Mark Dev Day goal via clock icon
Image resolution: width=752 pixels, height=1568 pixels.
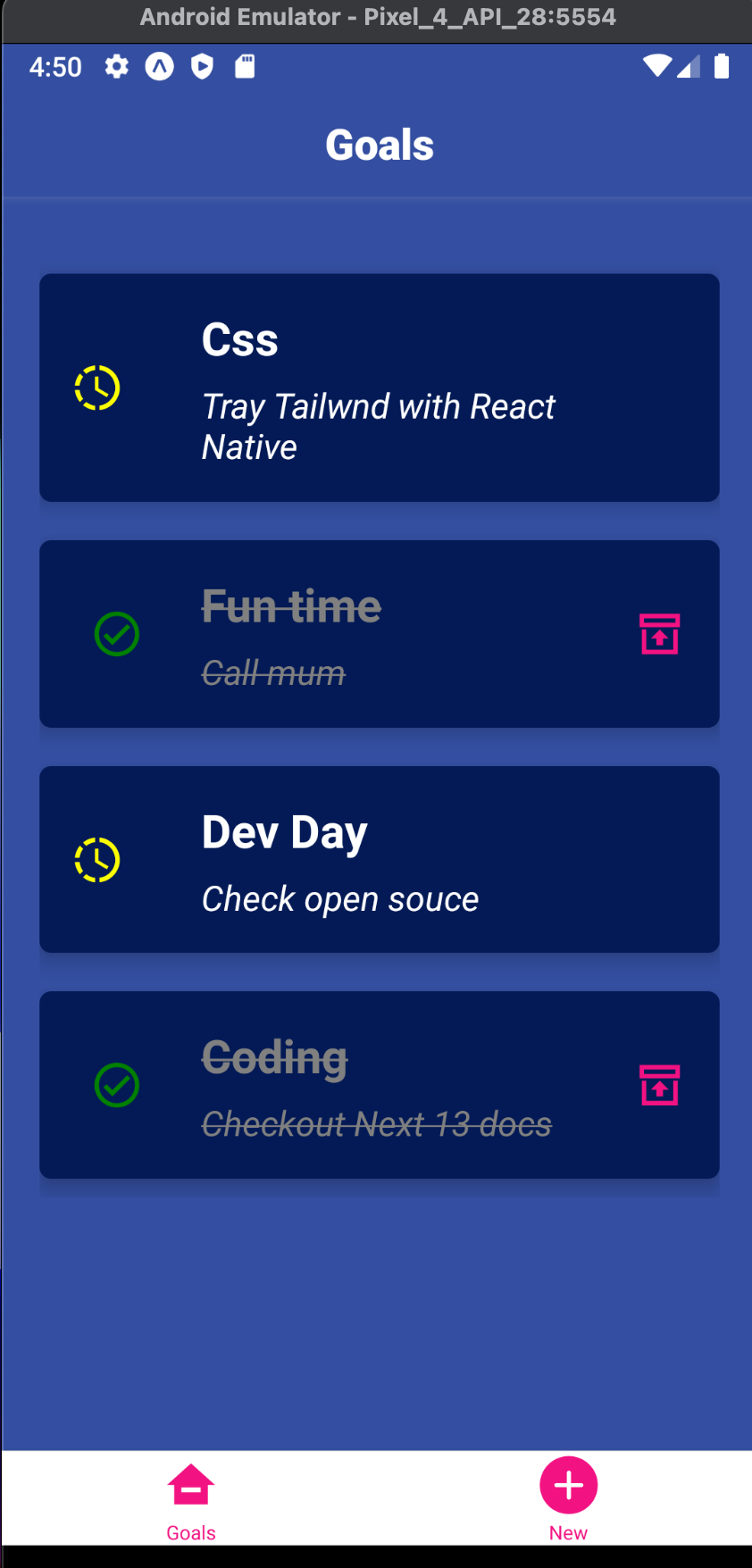pos(97,860)
